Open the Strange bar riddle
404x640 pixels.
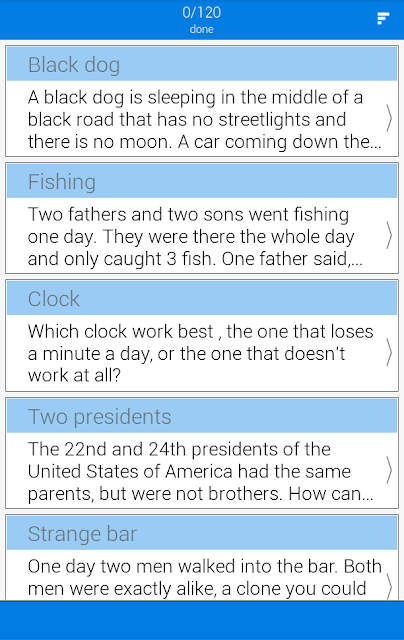click(202, 557)
